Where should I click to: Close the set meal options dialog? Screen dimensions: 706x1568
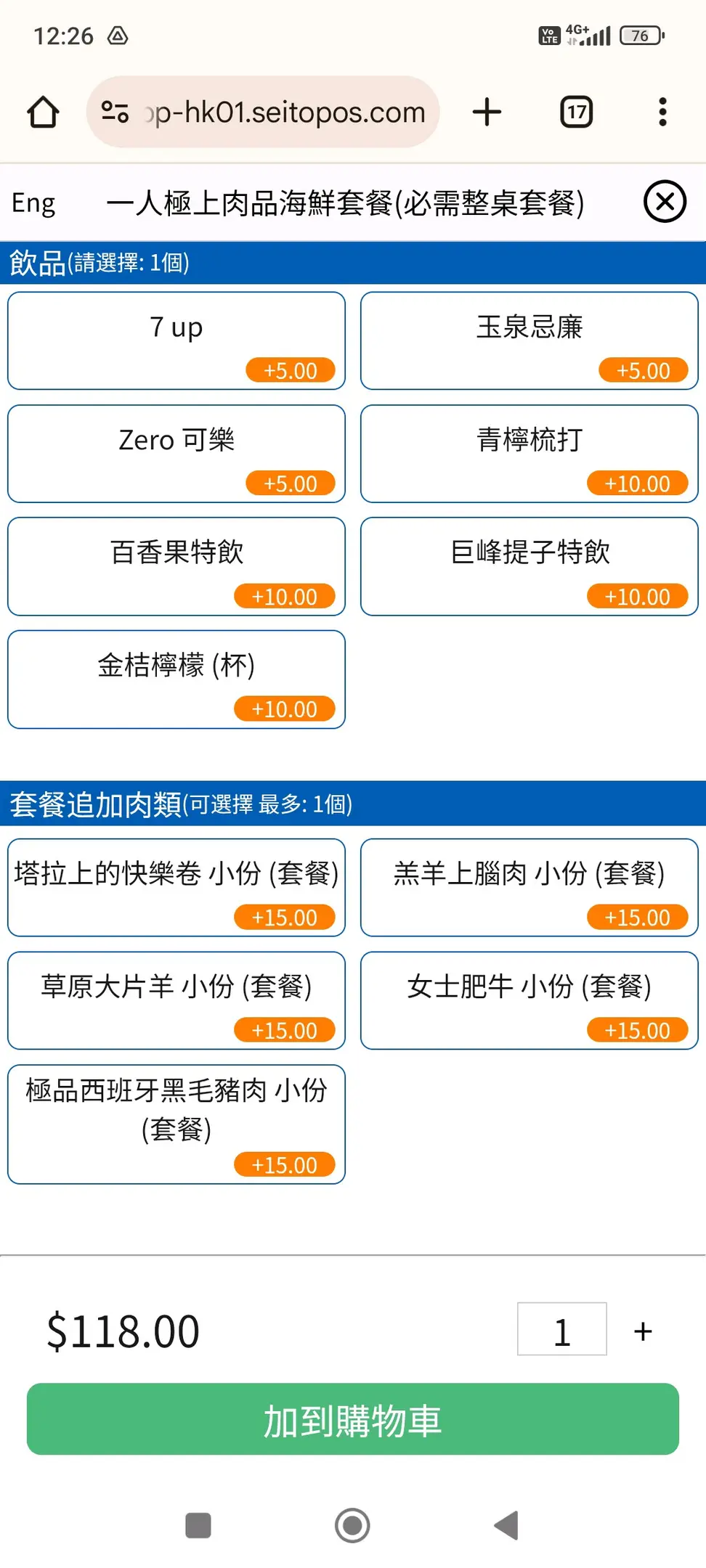click(665, 202)
